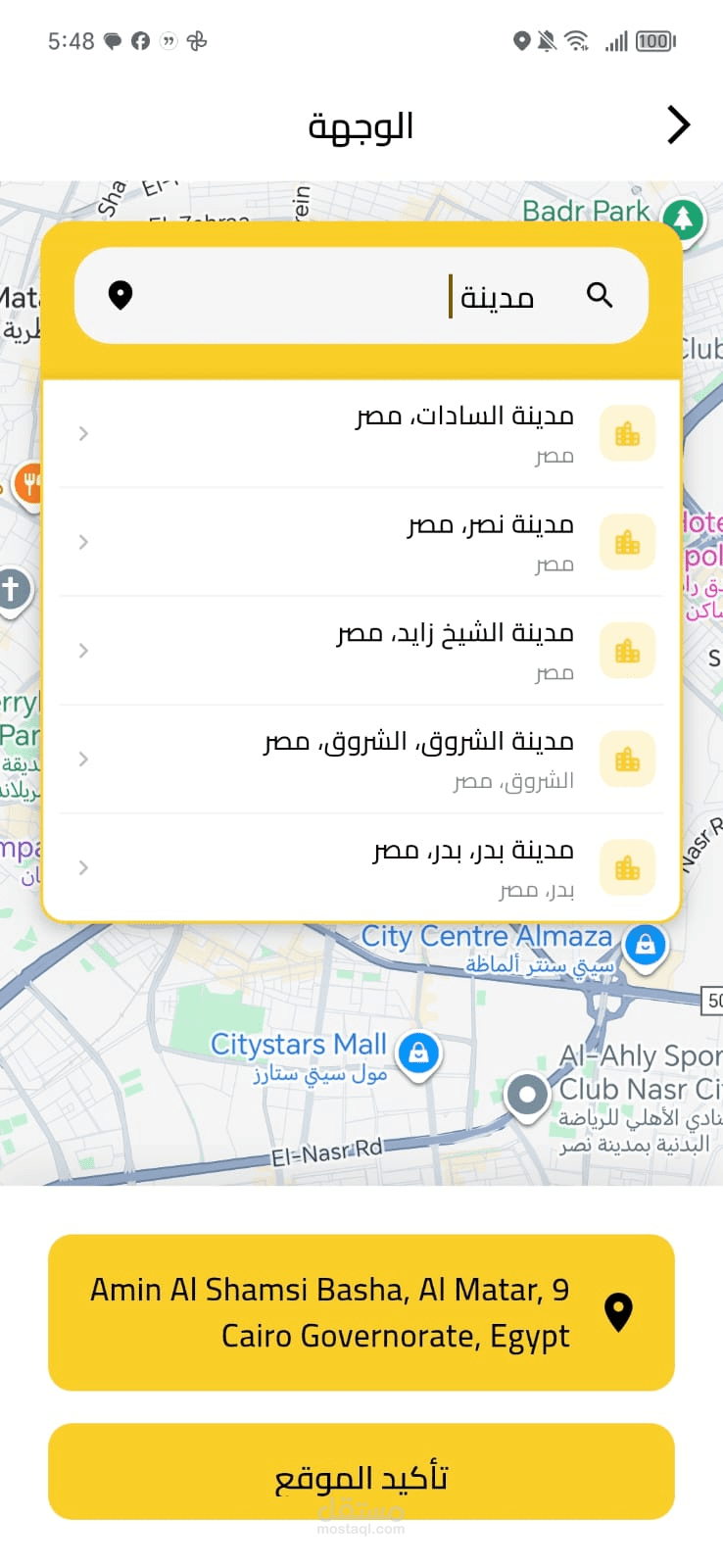Confirm location with تأكيد الموقع
This screenshot has height=1568, width=723.
pyautogui.click(x=361, y=1472)
